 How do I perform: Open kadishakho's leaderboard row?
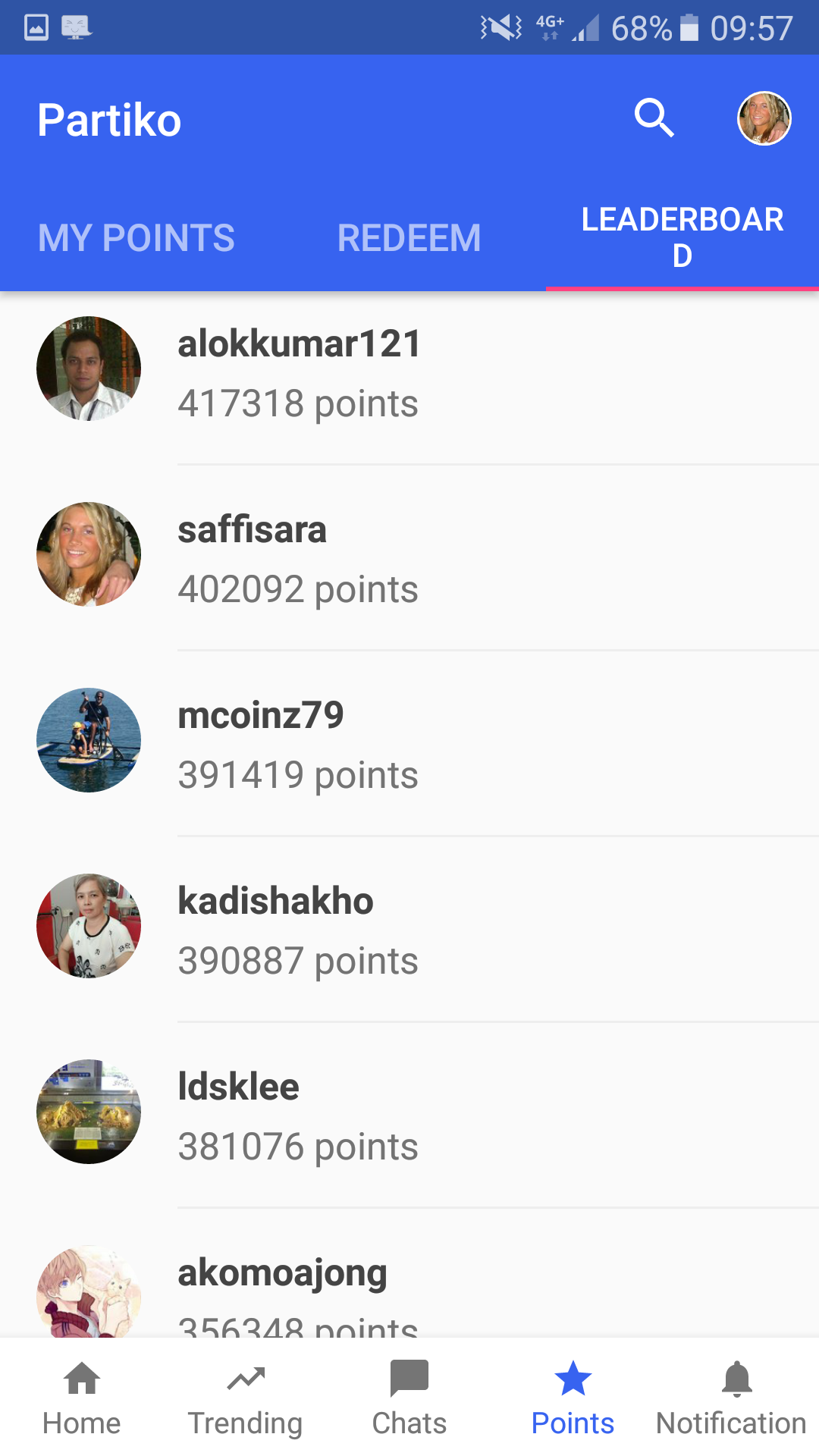click(409, 929)
